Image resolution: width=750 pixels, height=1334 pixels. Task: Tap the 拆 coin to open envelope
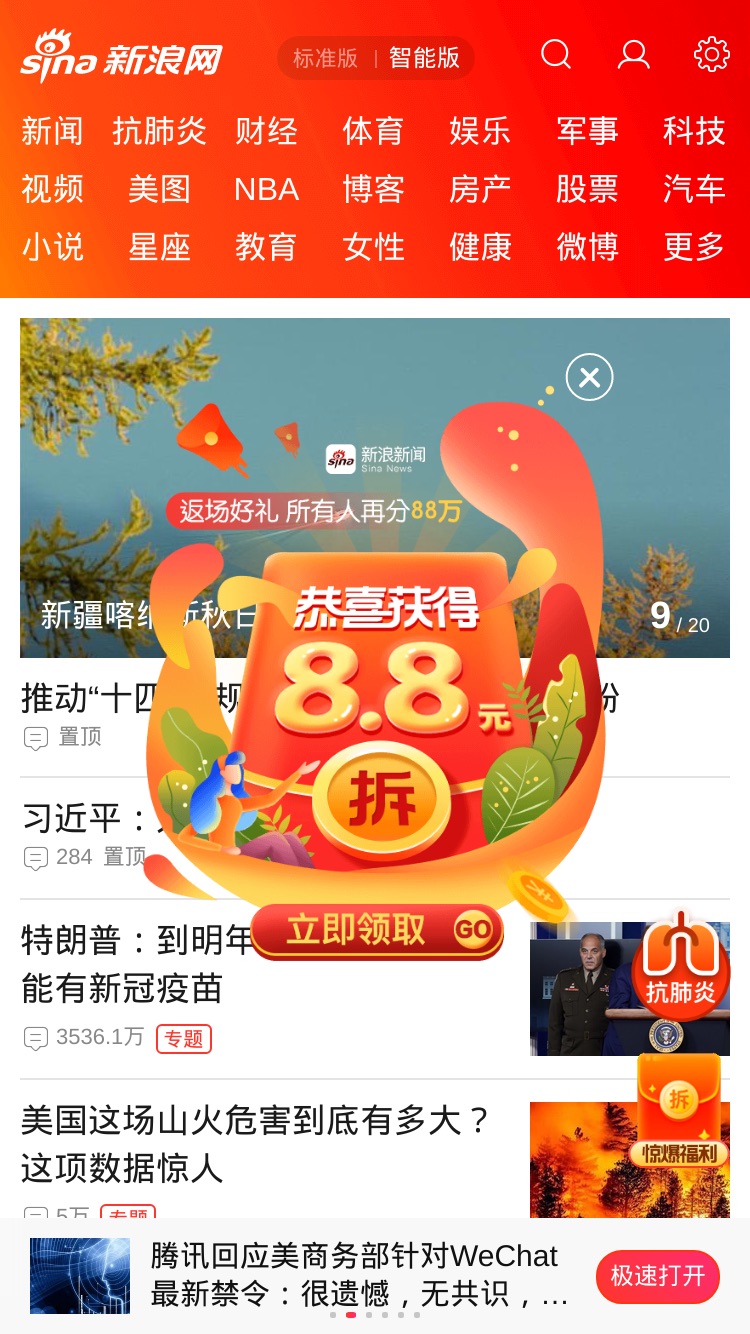[382, 802]
